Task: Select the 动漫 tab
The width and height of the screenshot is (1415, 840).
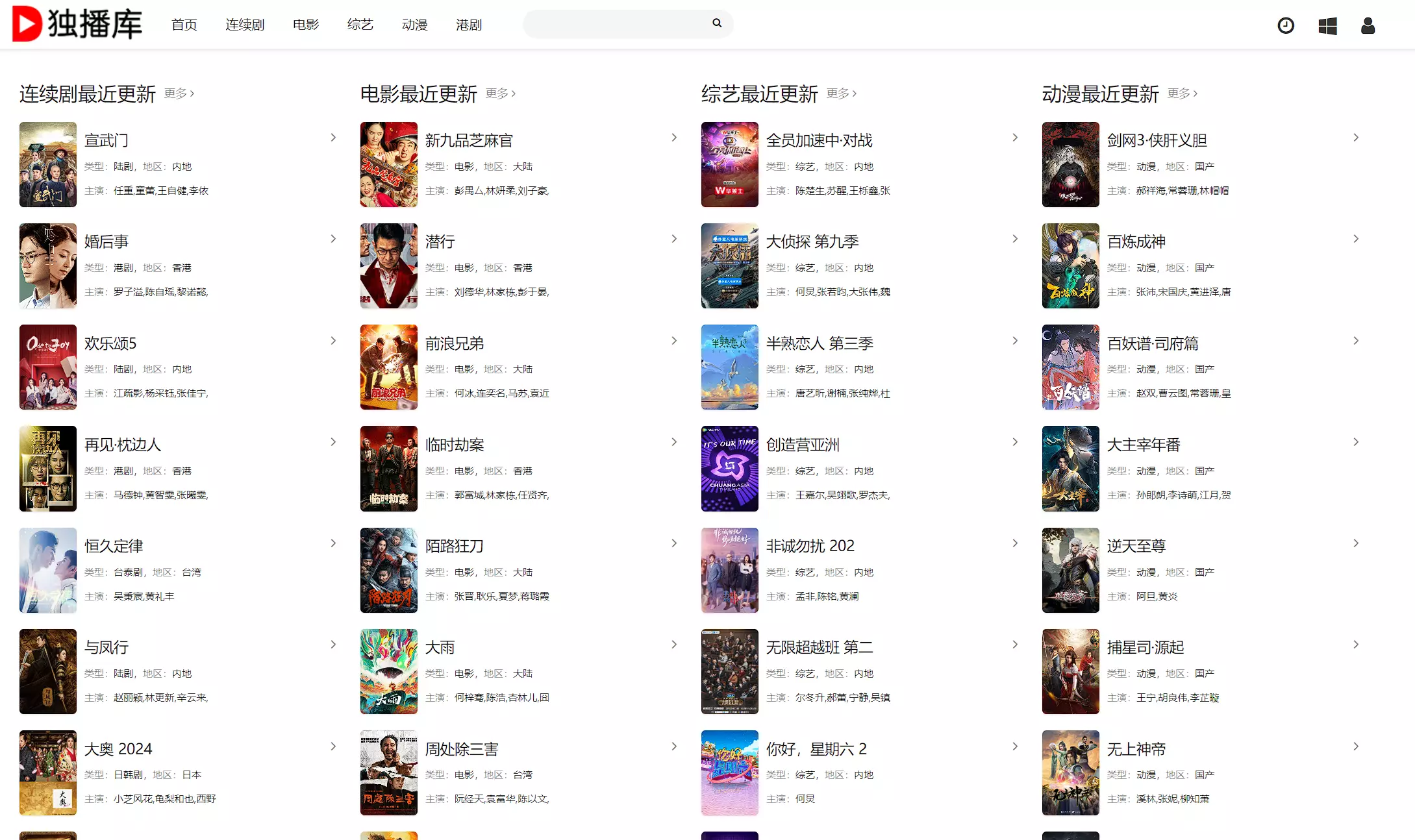Action: click(x=415, y=25)
